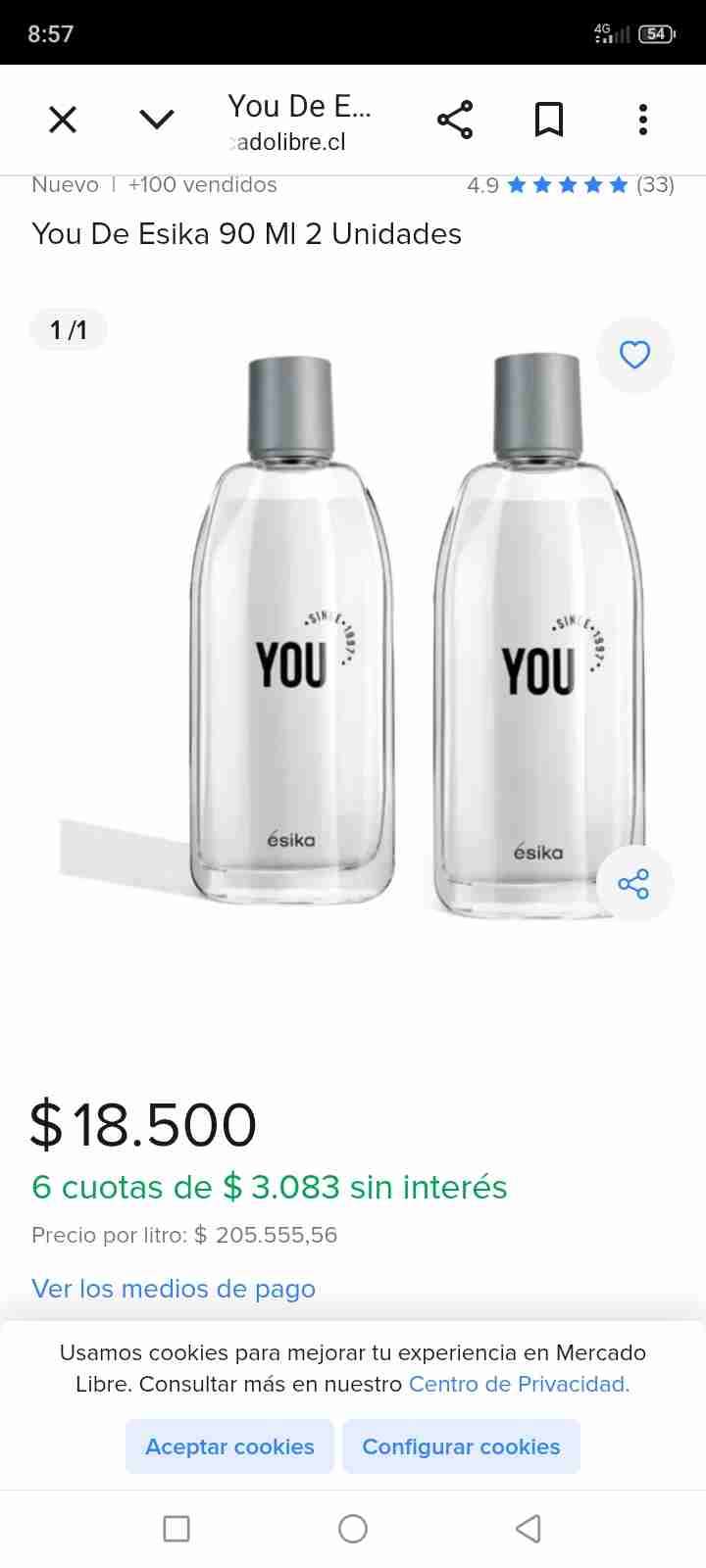The image size is (706, 1568).
Task: Tap Aceptar cookies
Action: (x=229, y=1446)
